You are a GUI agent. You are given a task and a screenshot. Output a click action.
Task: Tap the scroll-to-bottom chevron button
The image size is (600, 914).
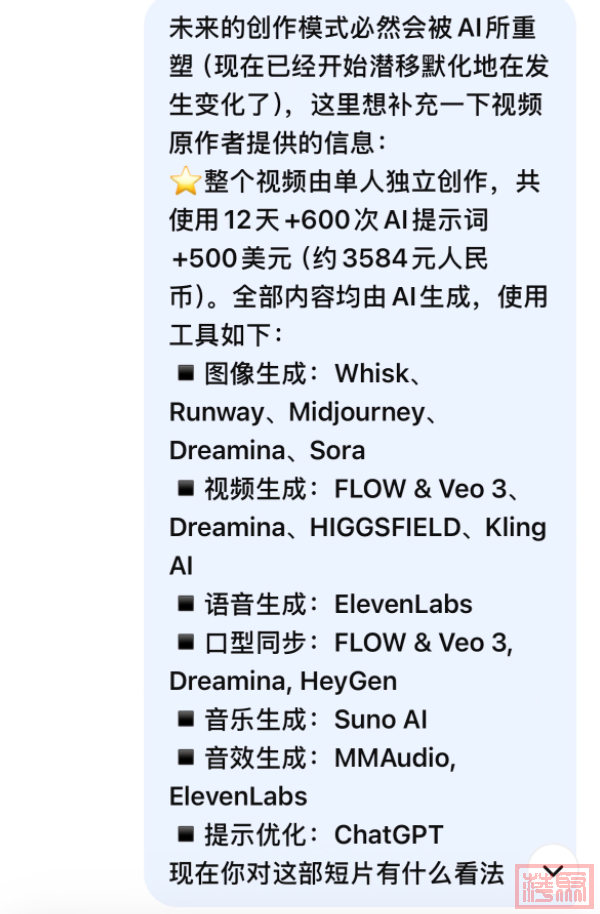pyautogui.click(x=553, y=871)
